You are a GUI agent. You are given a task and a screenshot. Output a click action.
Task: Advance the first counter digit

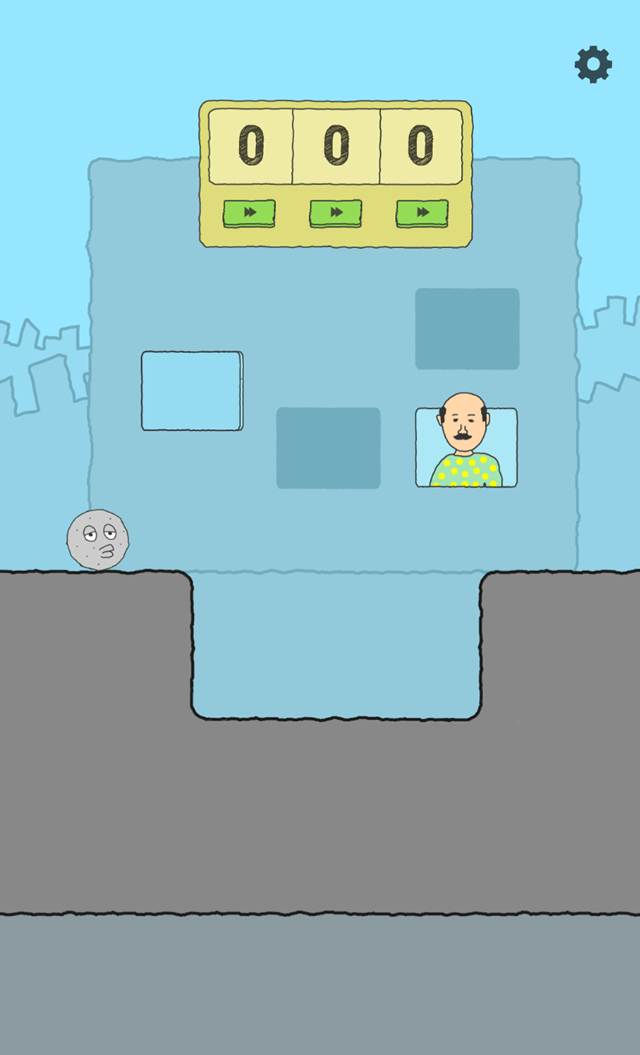click(249, 213)
